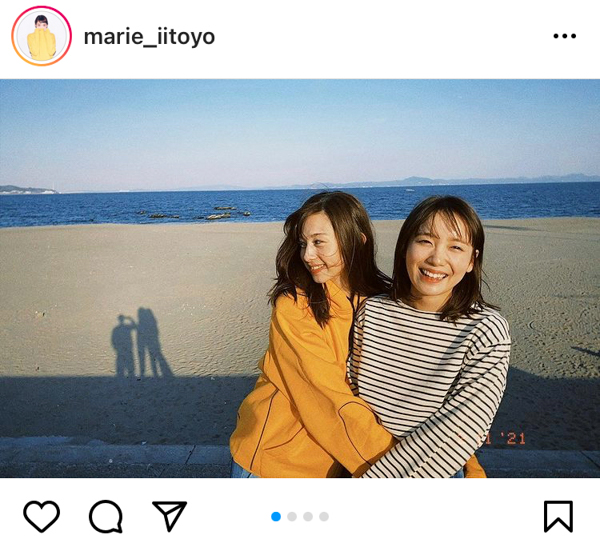
Task: Open marie_iitoyo's profile picture
Action: (x=41, y=37)
